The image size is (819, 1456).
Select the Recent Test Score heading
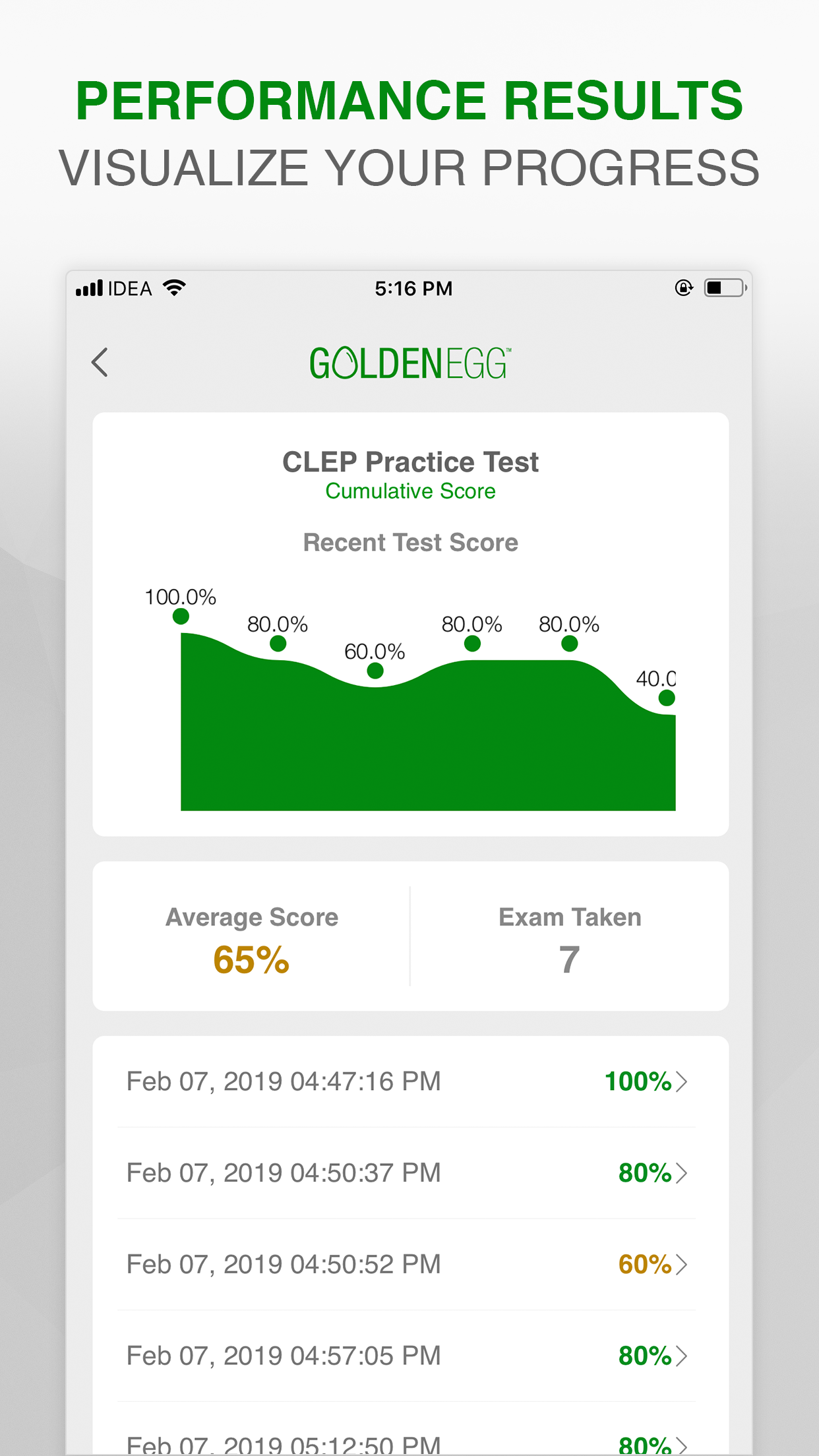(x=409, y=542)
